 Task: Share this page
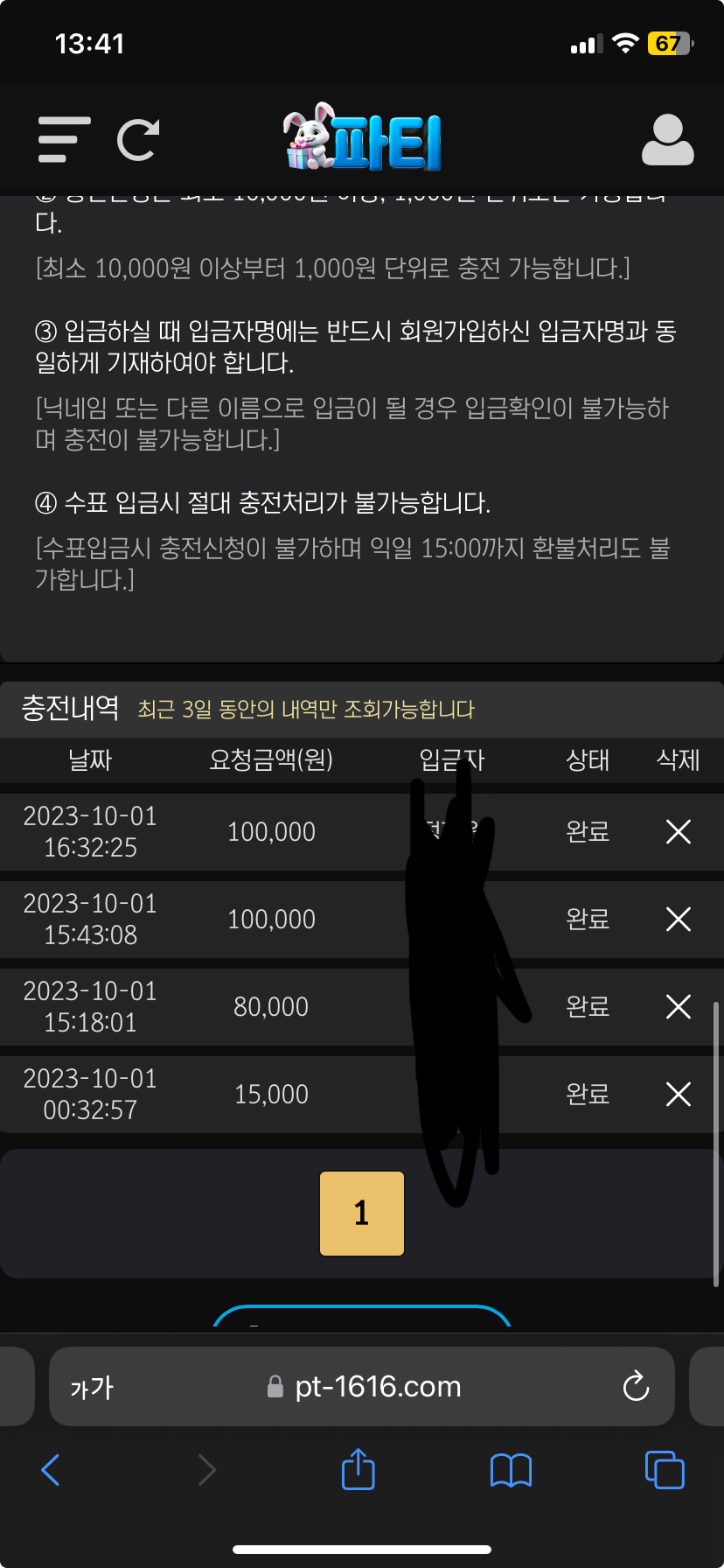[358, 1468]
